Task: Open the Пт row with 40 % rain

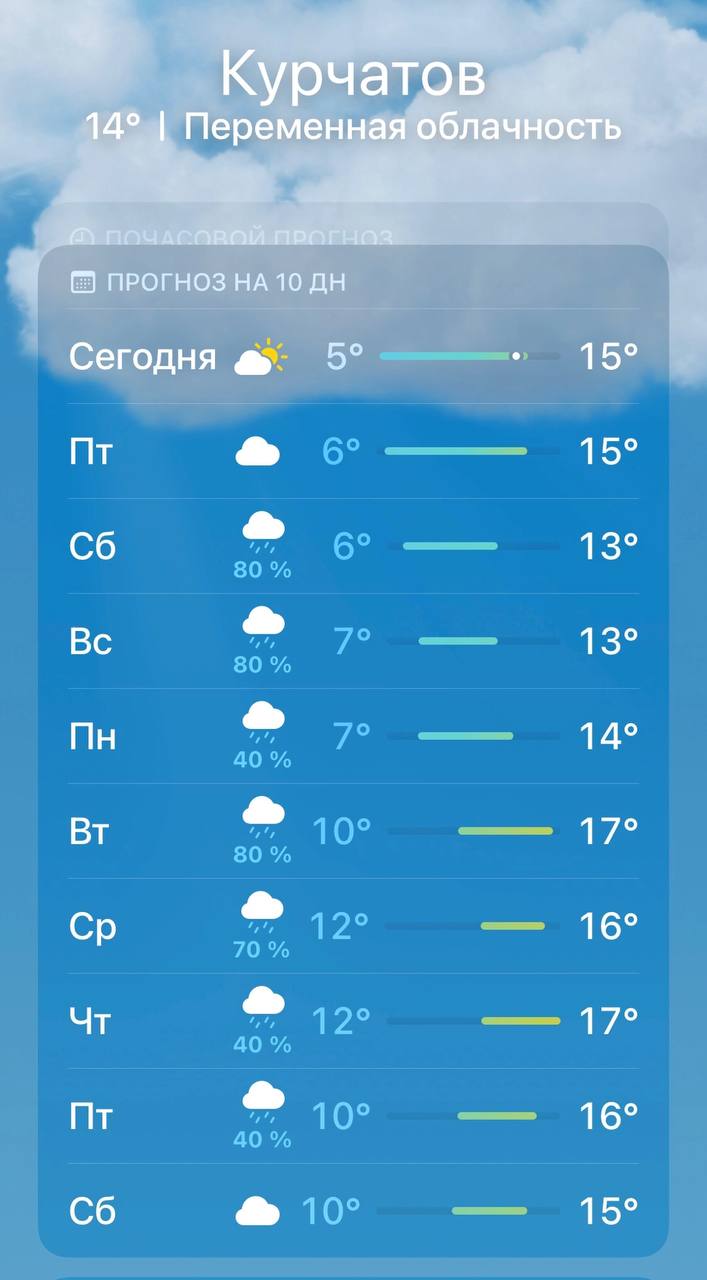Action: click(353, 1116)
